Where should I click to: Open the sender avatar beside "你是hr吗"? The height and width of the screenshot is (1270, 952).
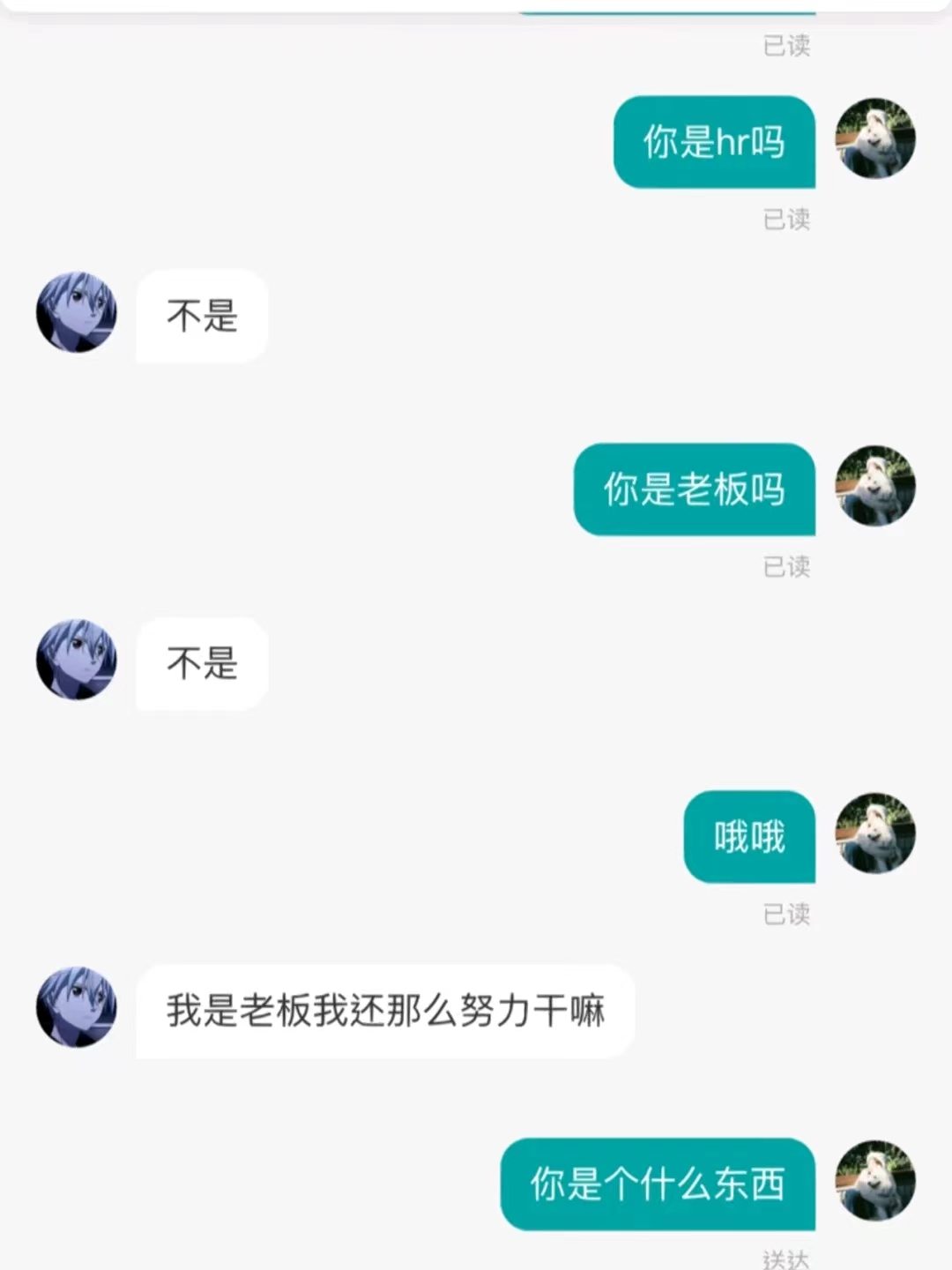(874, 138)
